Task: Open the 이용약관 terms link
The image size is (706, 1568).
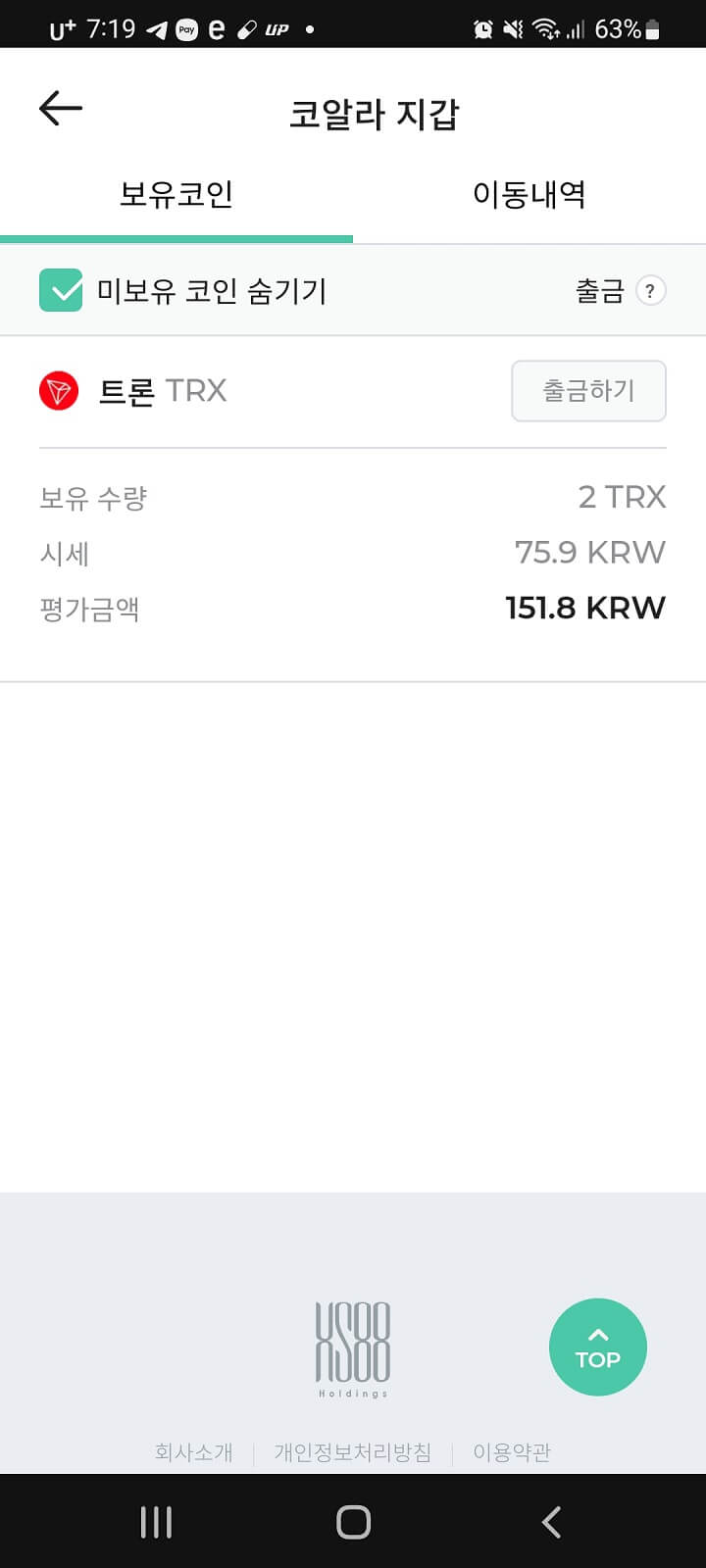Action: tap(512, 1453)
